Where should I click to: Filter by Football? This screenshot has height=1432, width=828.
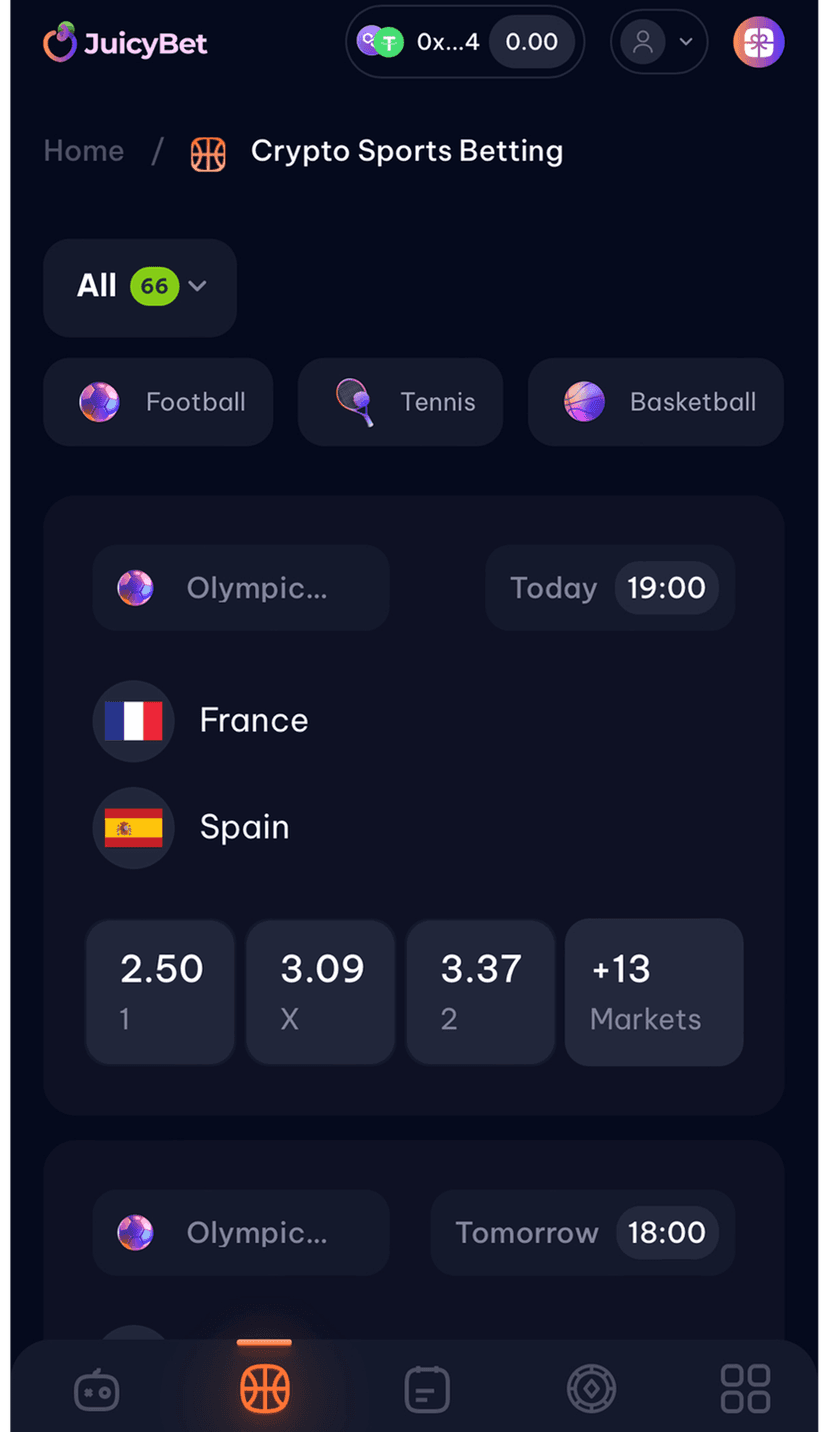point(158,402)
